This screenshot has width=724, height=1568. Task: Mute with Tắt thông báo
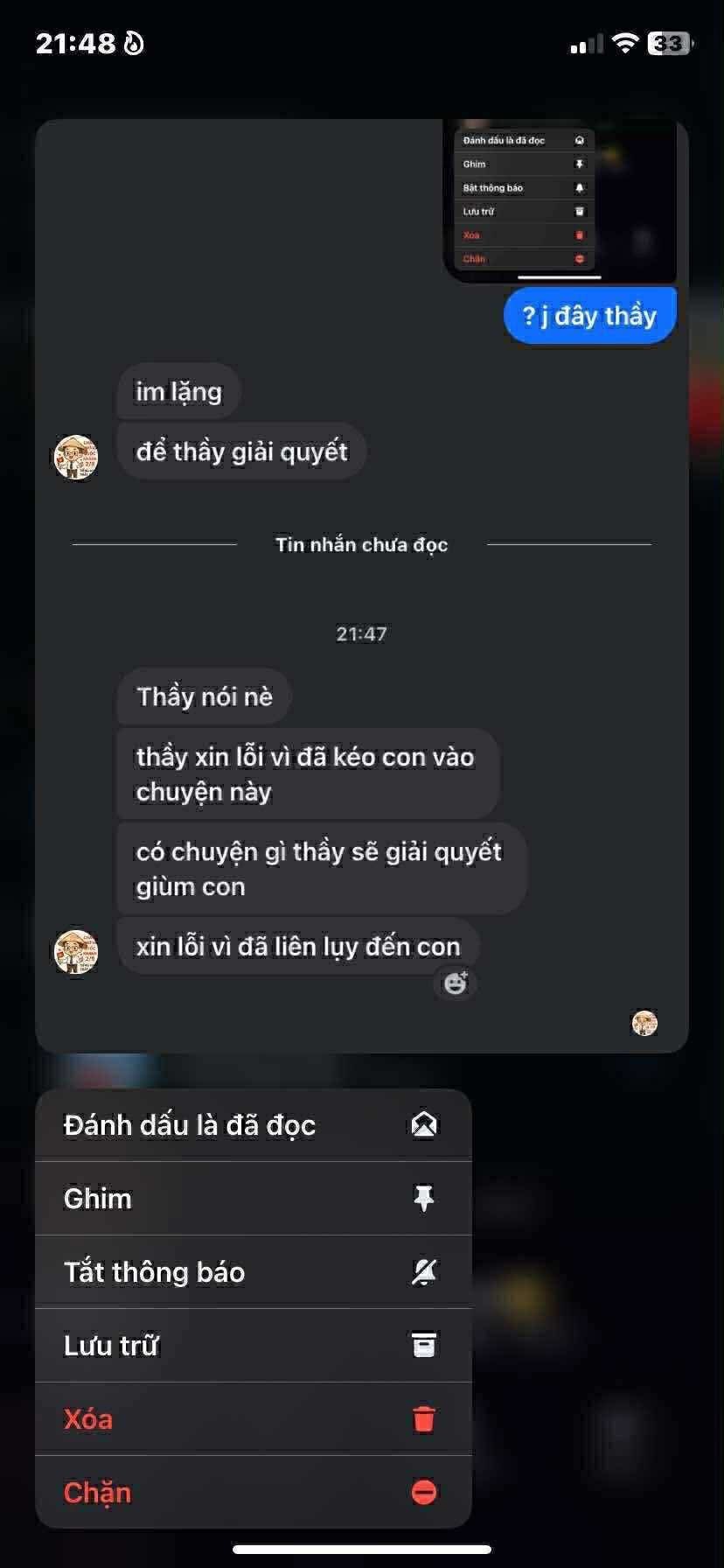point(253,1272)
